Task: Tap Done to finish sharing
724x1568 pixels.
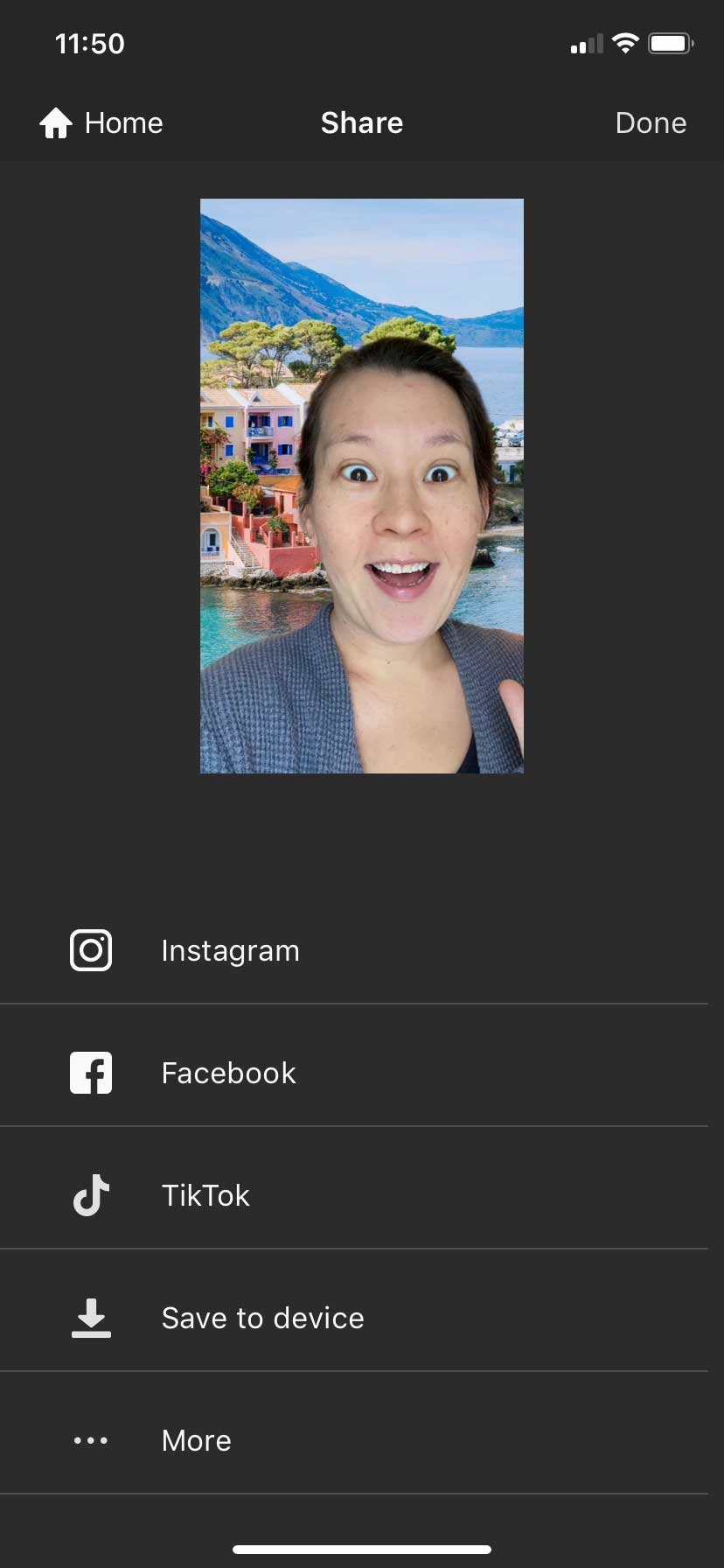Action: [651, 122]
